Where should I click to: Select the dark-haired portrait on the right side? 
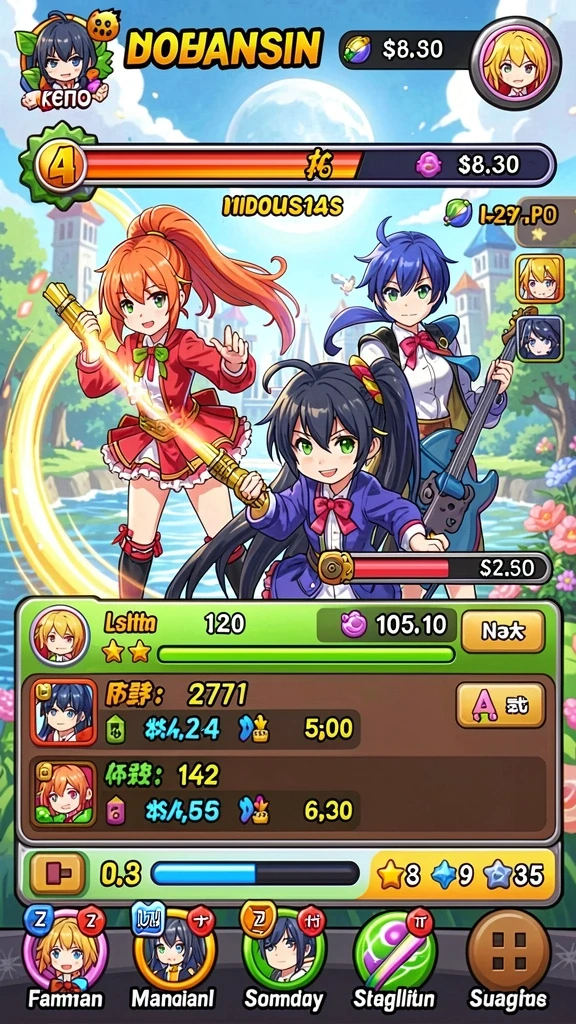point(539,338)
